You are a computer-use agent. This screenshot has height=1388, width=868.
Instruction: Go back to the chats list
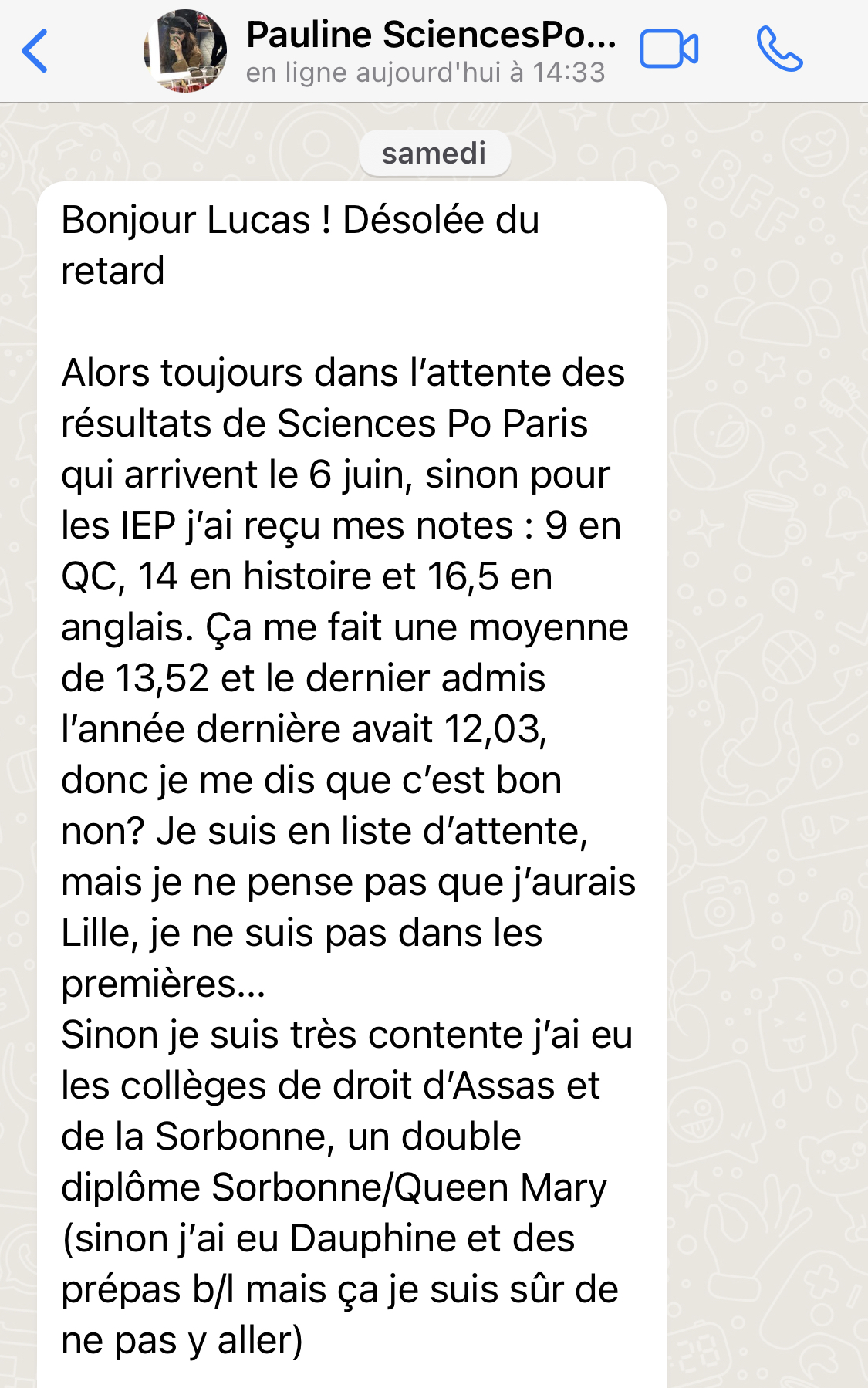(x=35, y=51)
